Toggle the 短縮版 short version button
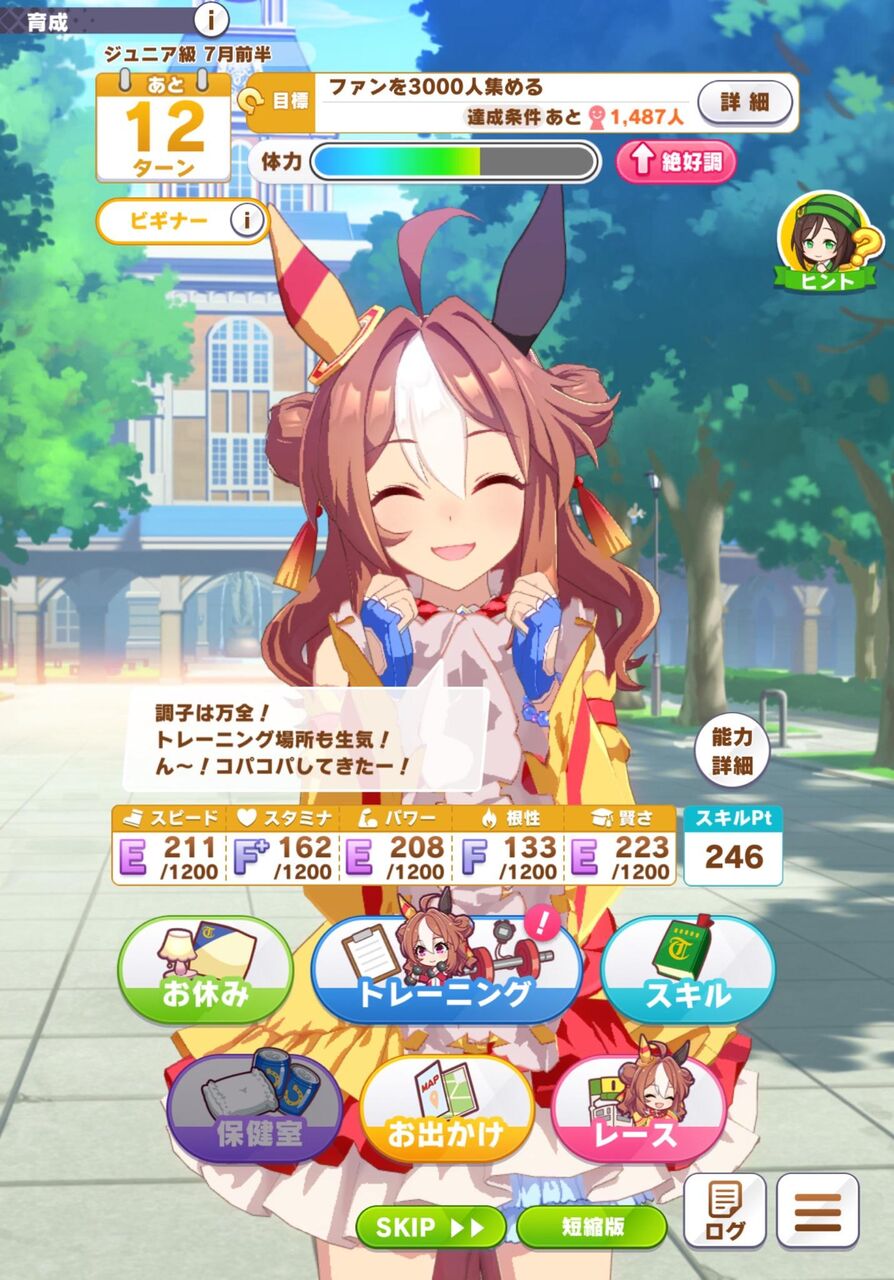 (x=591, y=1226)
